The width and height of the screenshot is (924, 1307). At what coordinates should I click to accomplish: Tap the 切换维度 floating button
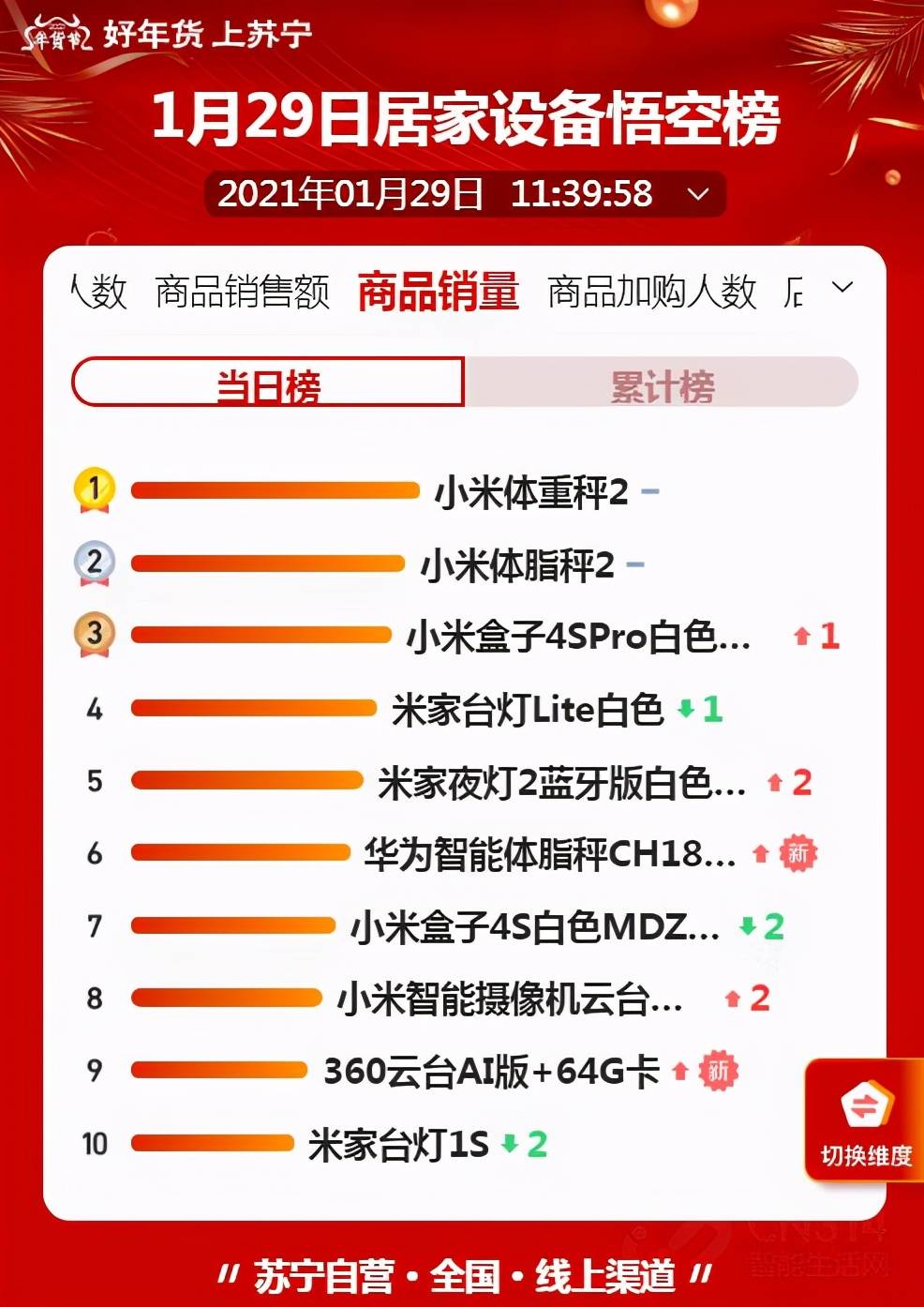864,1120
